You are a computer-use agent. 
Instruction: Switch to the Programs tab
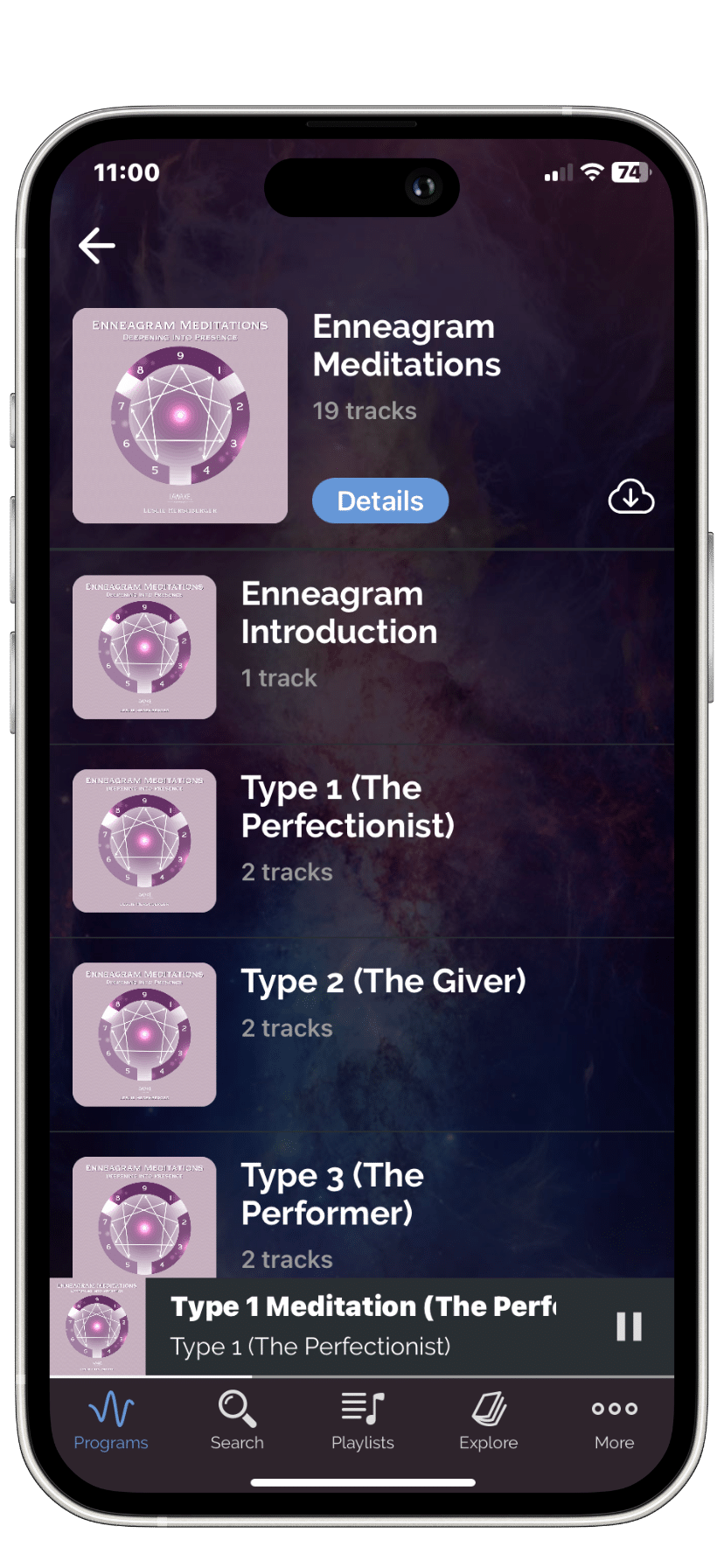(x=111, y=1421)
